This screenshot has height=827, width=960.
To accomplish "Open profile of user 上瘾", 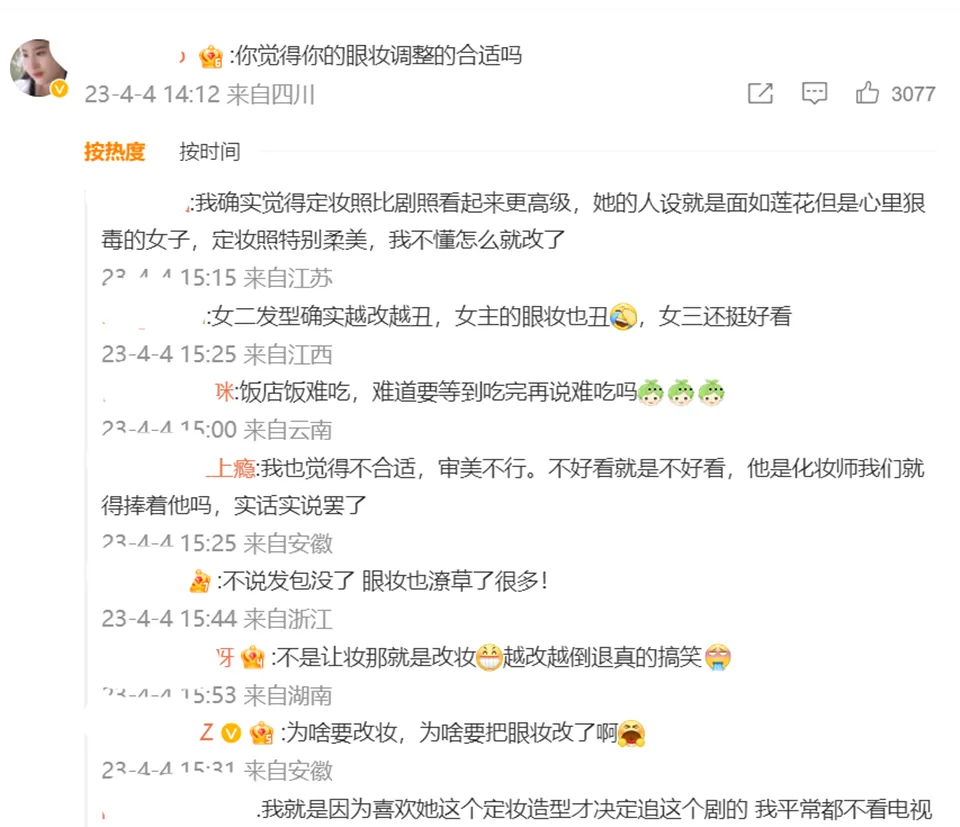I will coord(230,468).
